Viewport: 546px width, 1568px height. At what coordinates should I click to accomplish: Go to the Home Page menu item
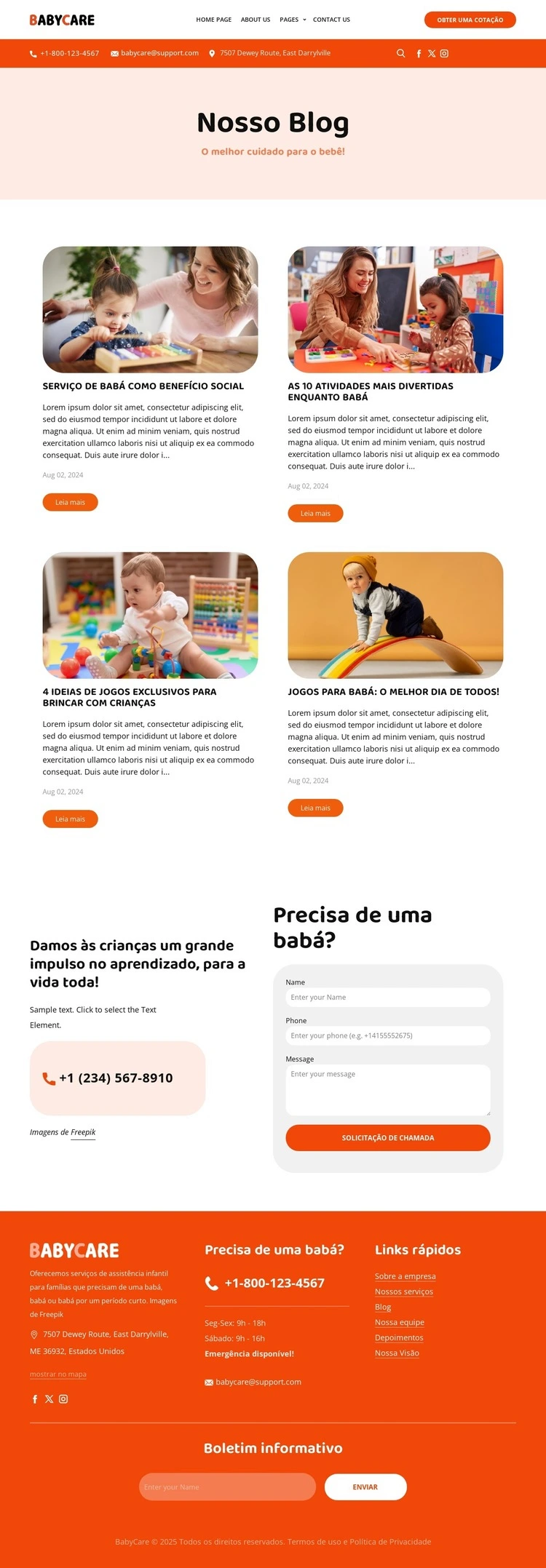[x=213, y=20]
